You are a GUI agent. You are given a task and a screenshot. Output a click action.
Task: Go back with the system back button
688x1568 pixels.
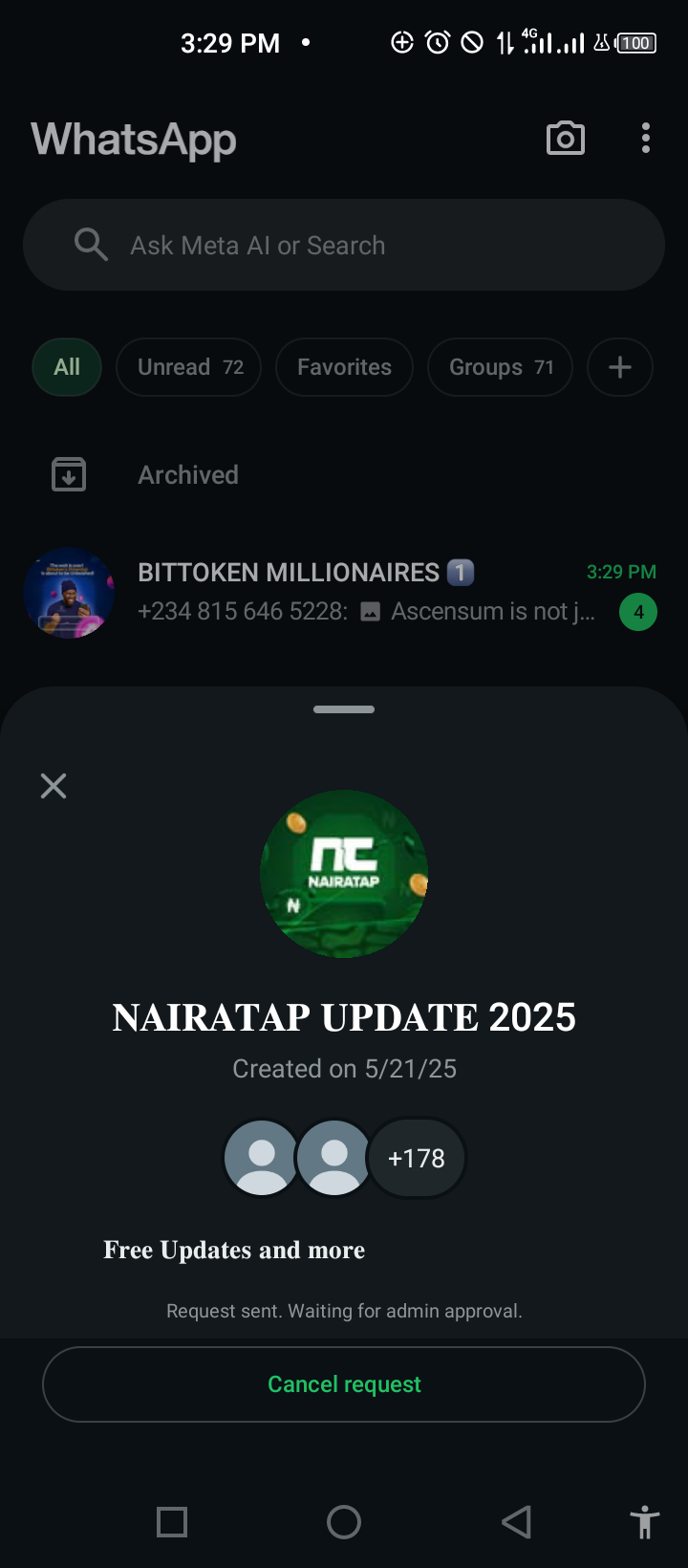click(516, 1522)
